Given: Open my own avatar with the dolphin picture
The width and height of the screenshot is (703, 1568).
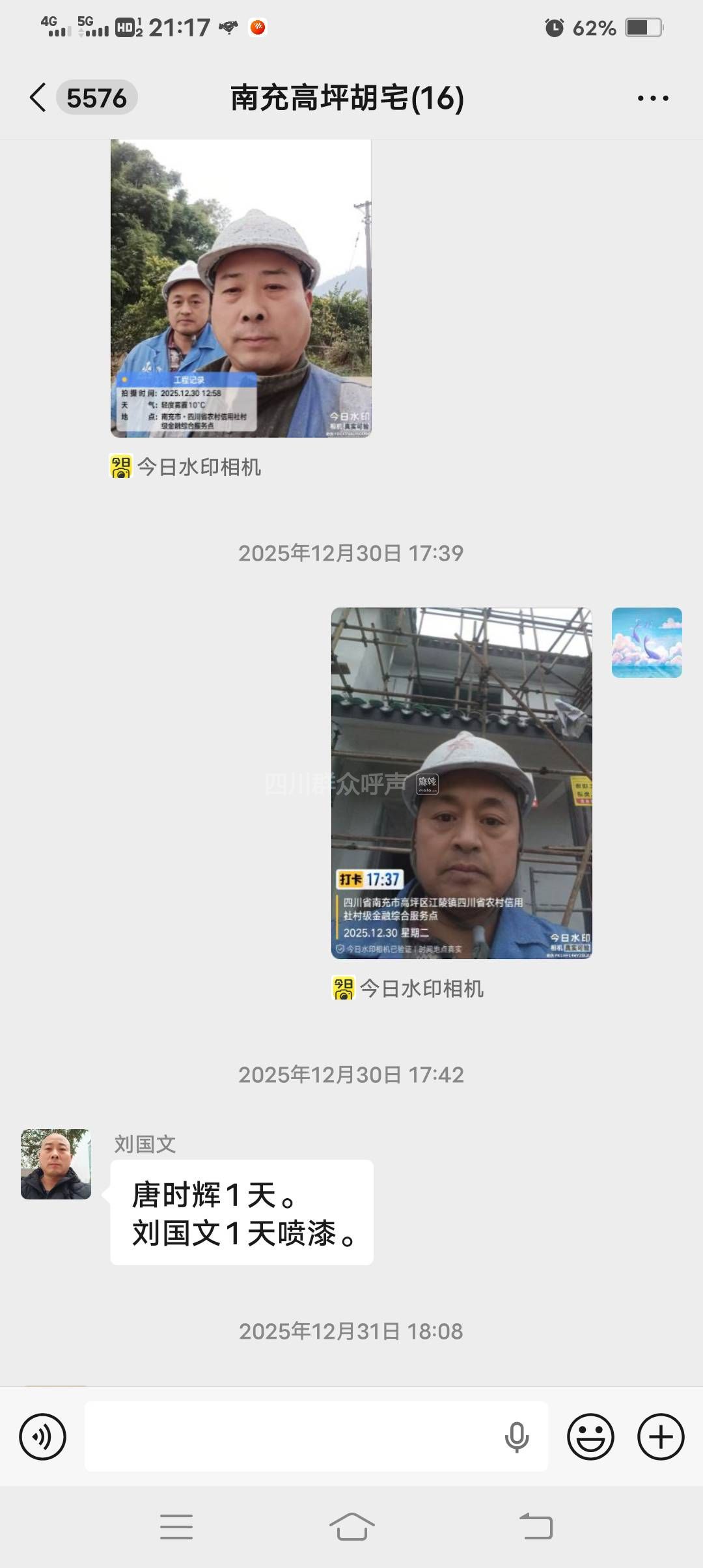Looking at the screenshot, I should coord(646,643).
